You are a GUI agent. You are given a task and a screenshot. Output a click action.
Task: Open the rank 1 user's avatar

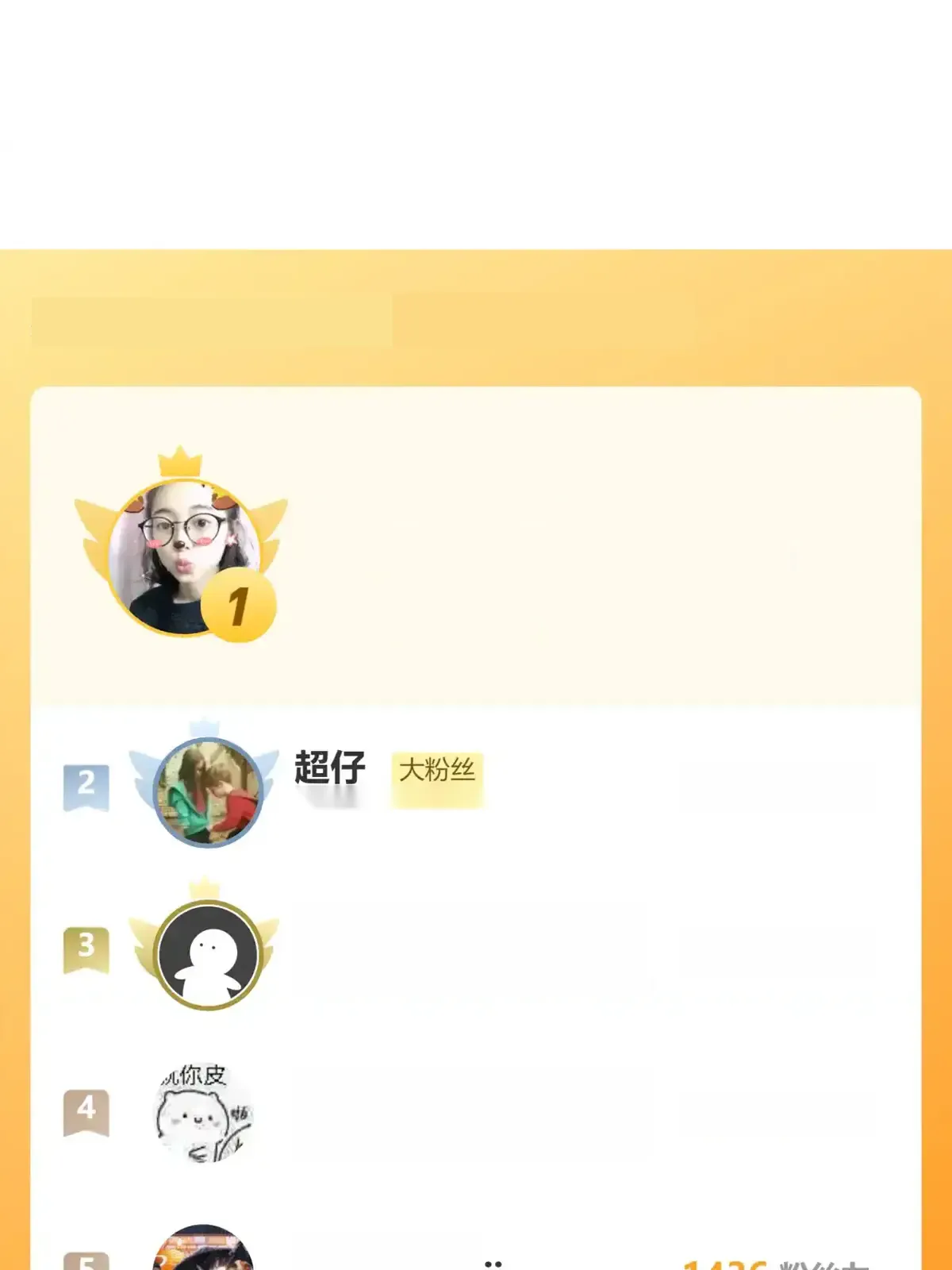pyautogui.click(x=185, y=557)
